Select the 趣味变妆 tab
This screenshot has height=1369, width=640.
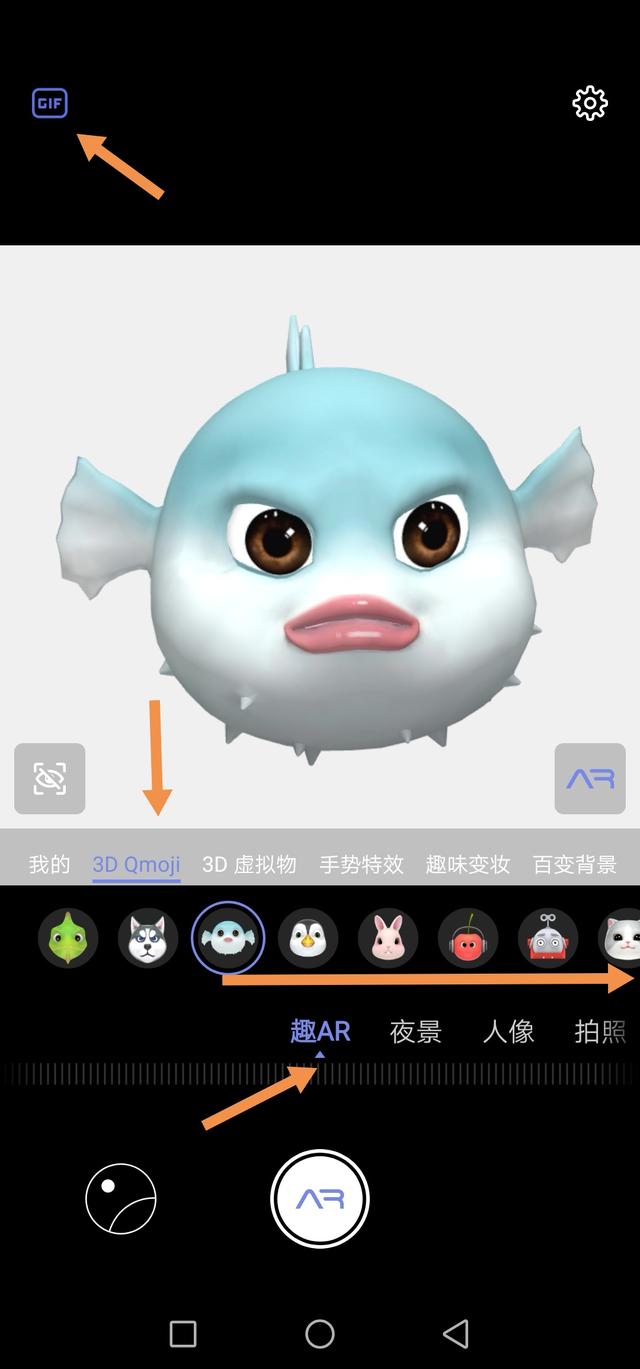click(468, 864)
